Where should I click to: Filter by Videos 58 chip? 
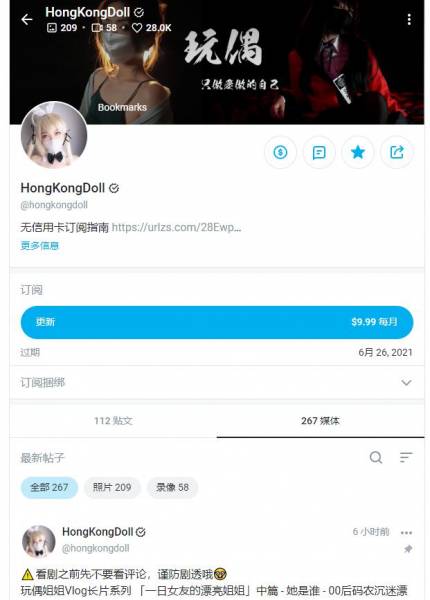click(172, 488)
